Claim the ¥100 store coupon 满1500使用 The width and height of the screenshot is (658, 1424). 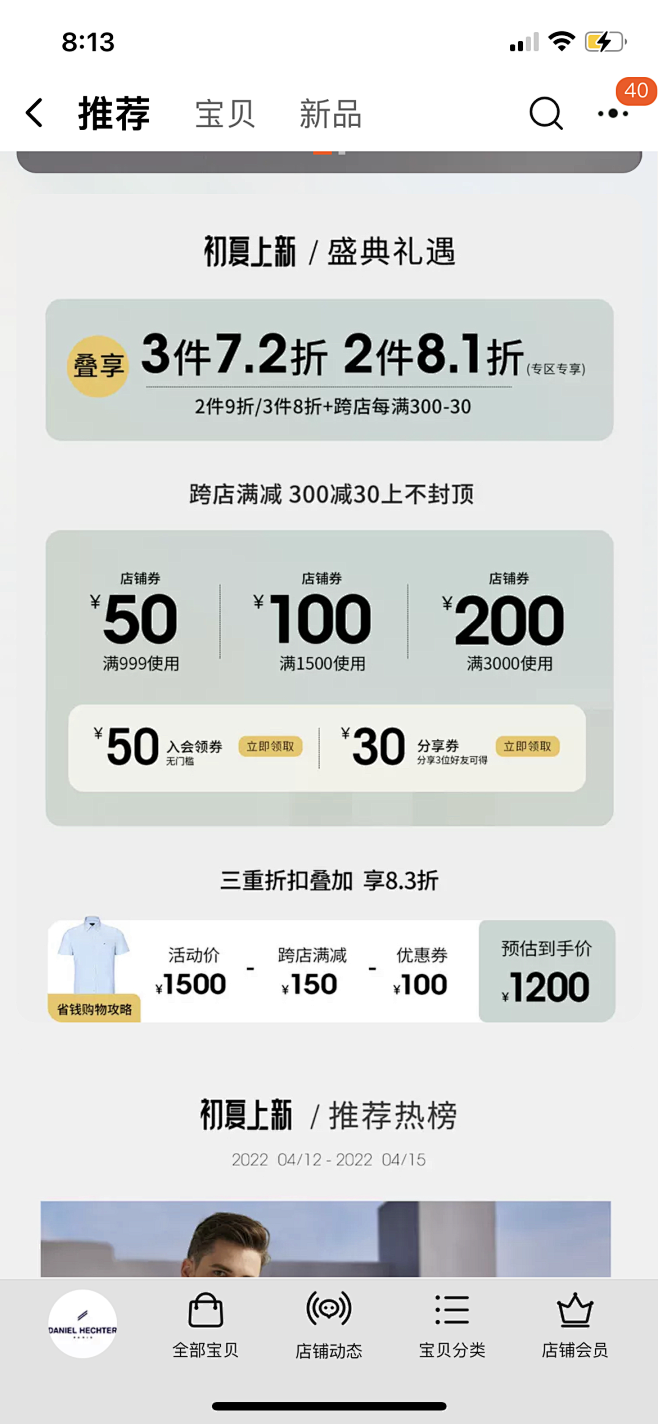(321, 621)
